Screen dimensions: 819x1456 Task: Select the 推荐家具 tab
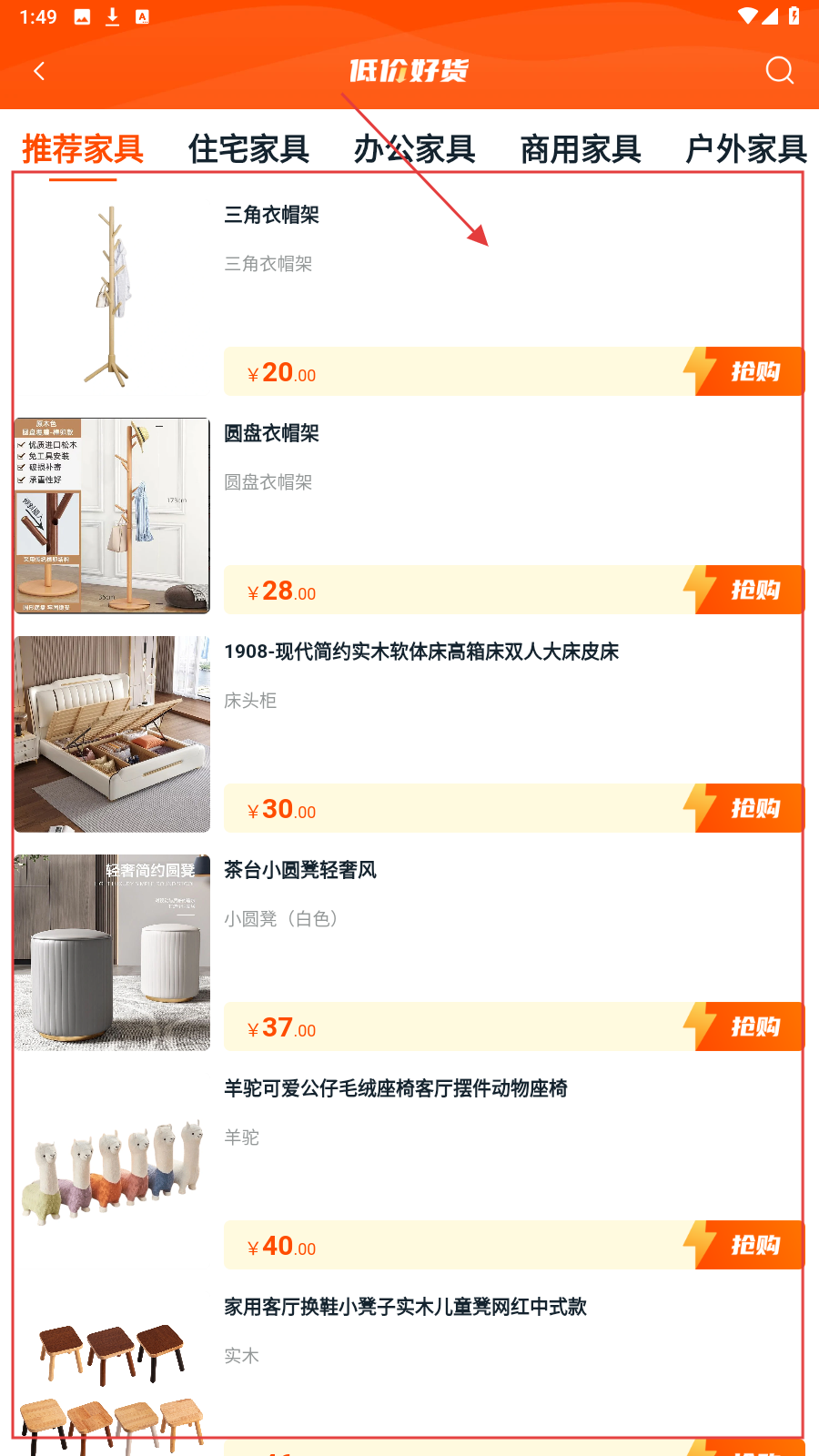[83, 148]
